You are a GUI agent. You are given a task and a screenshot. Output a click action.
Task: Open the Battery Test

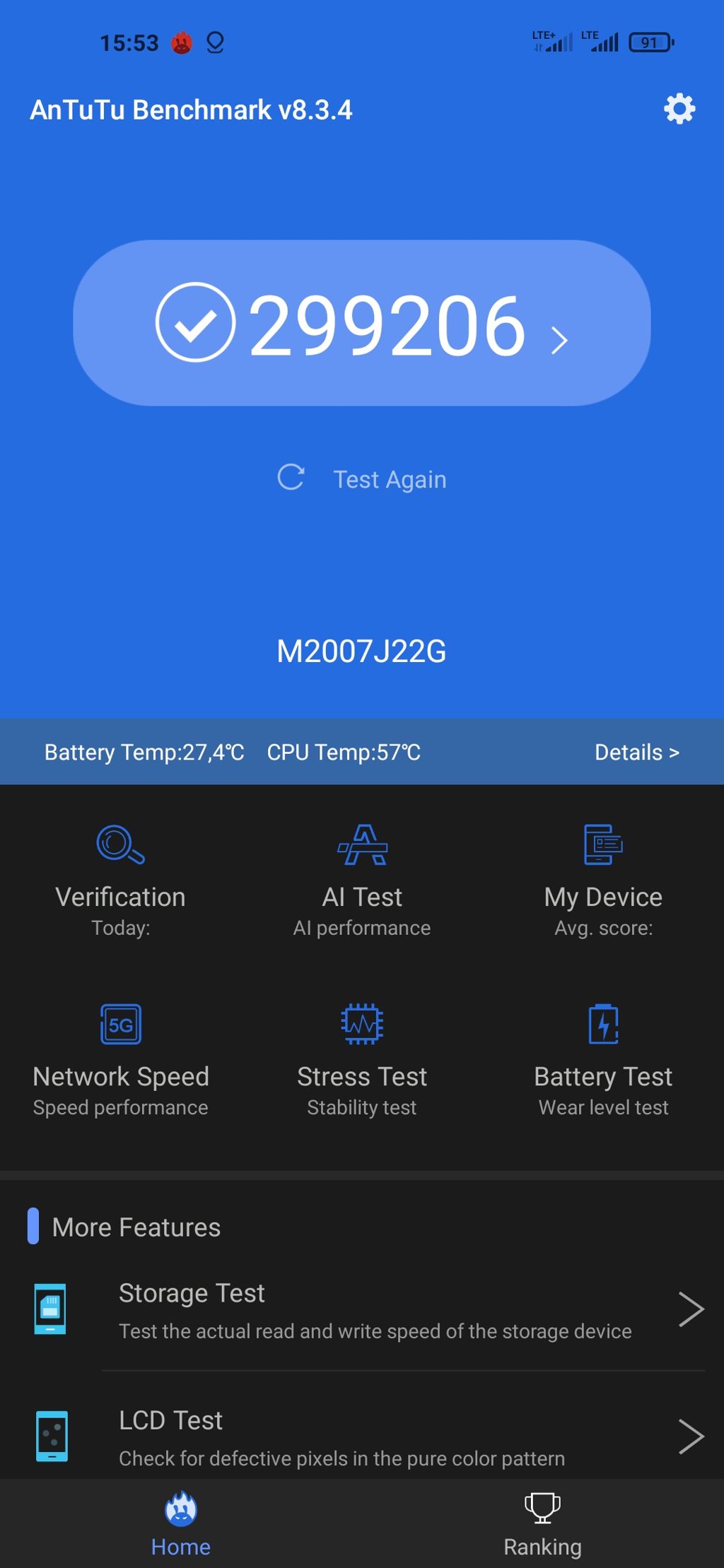tap(603, 1060)
